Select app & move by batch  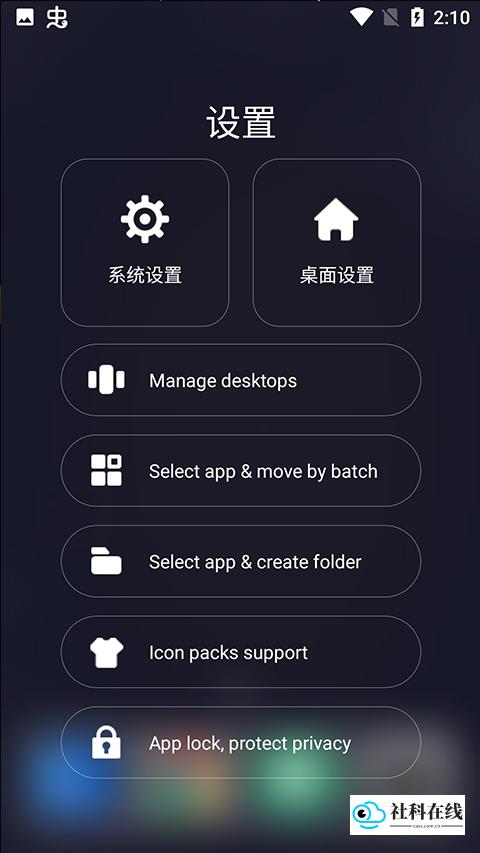(241, 471)
